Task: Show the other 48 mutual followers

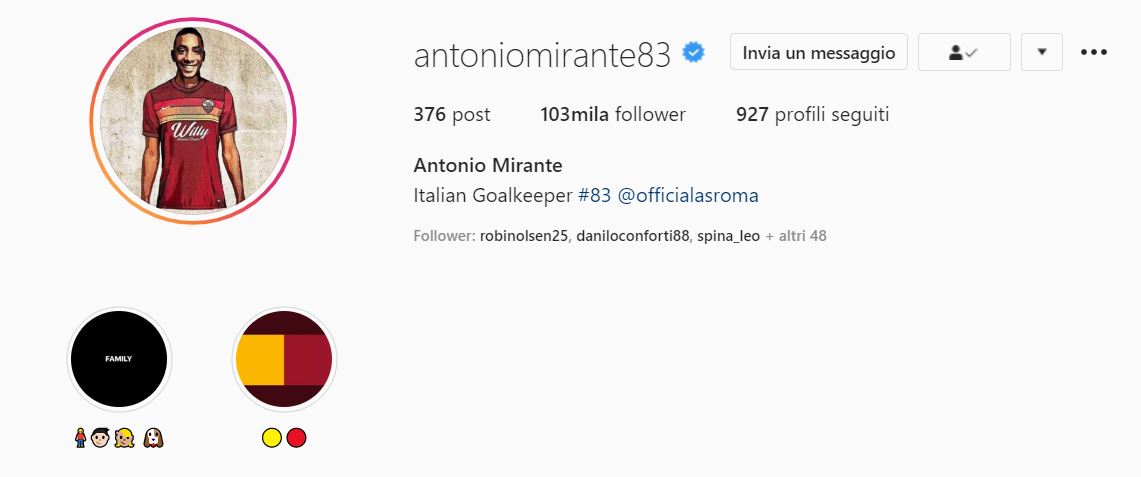Action: tap(796, 237)
